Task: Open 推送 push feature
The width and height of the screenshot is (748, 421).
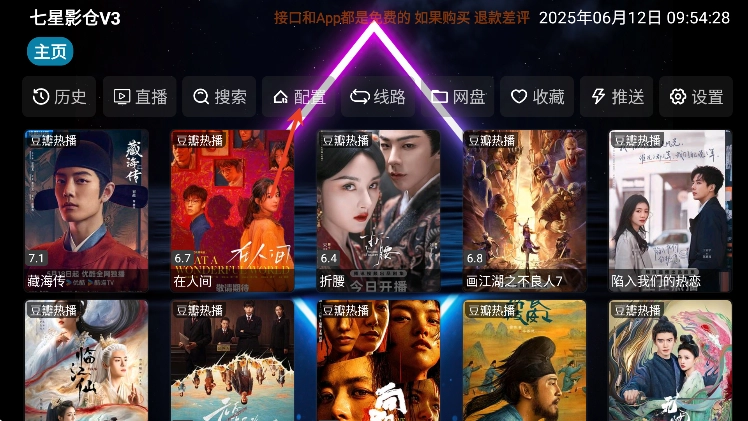Action: click(616, 97)
